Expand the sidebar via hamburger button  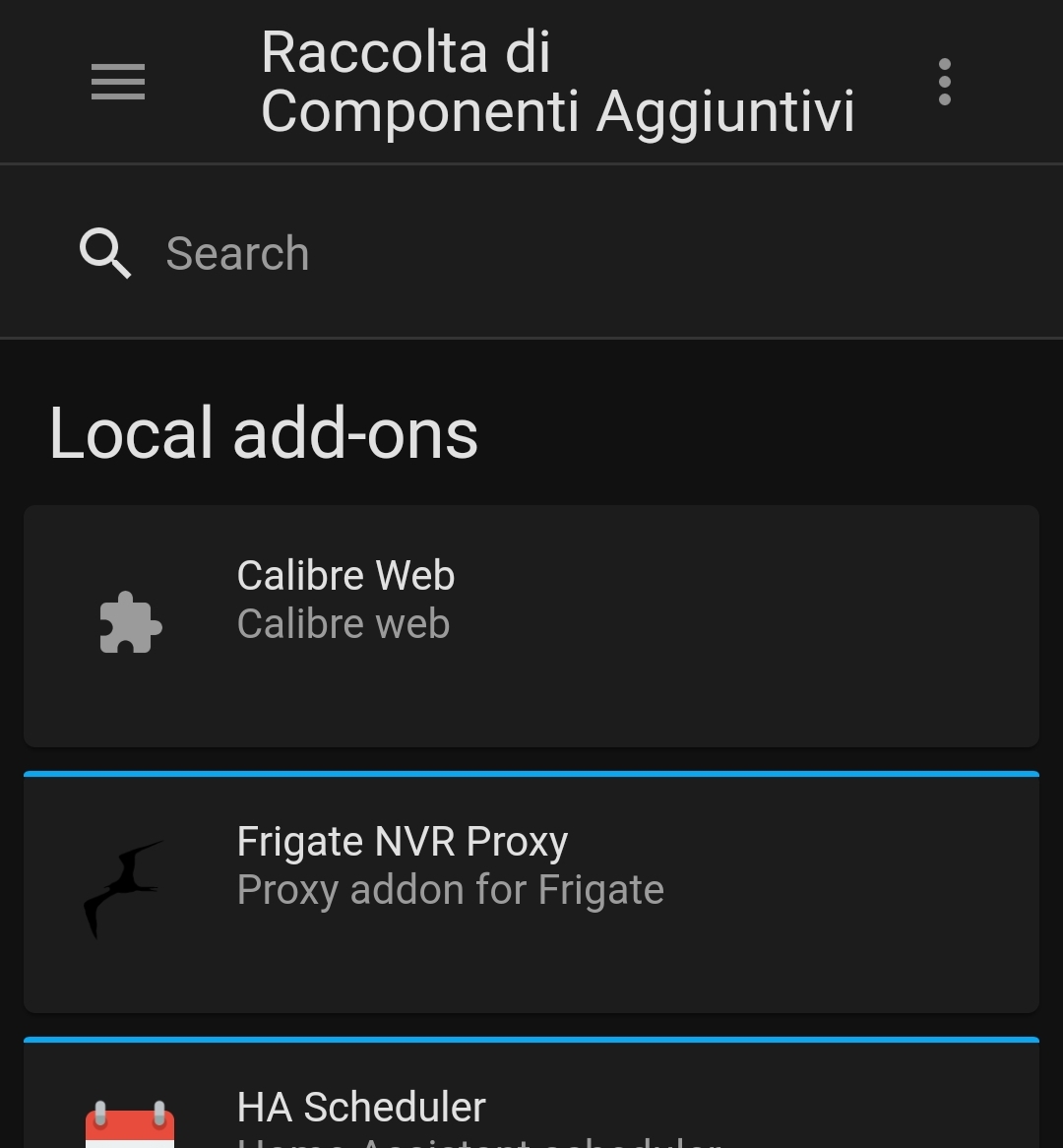117,83
